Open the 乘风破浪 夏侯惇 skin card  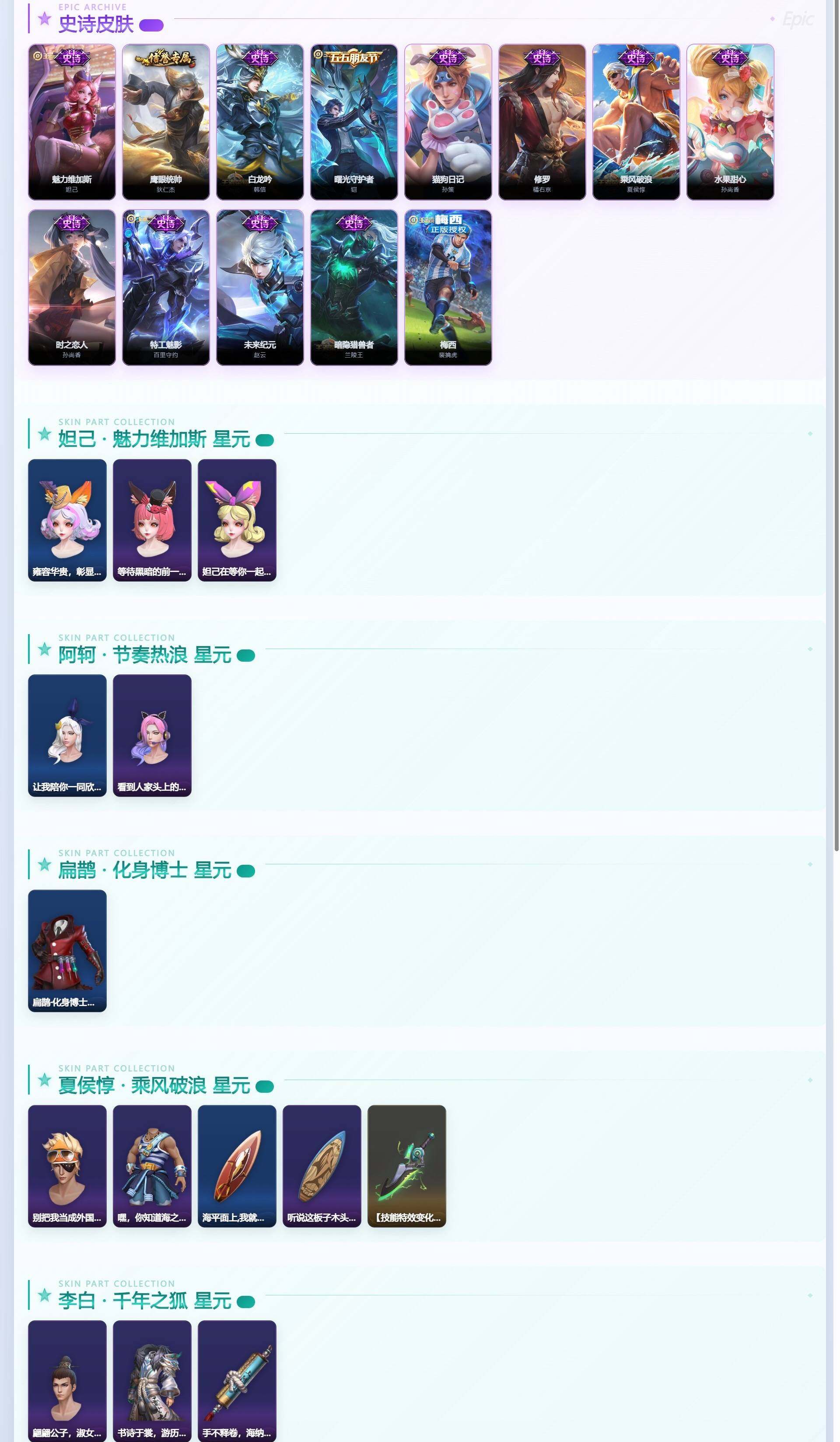click(x=636, y=122)
